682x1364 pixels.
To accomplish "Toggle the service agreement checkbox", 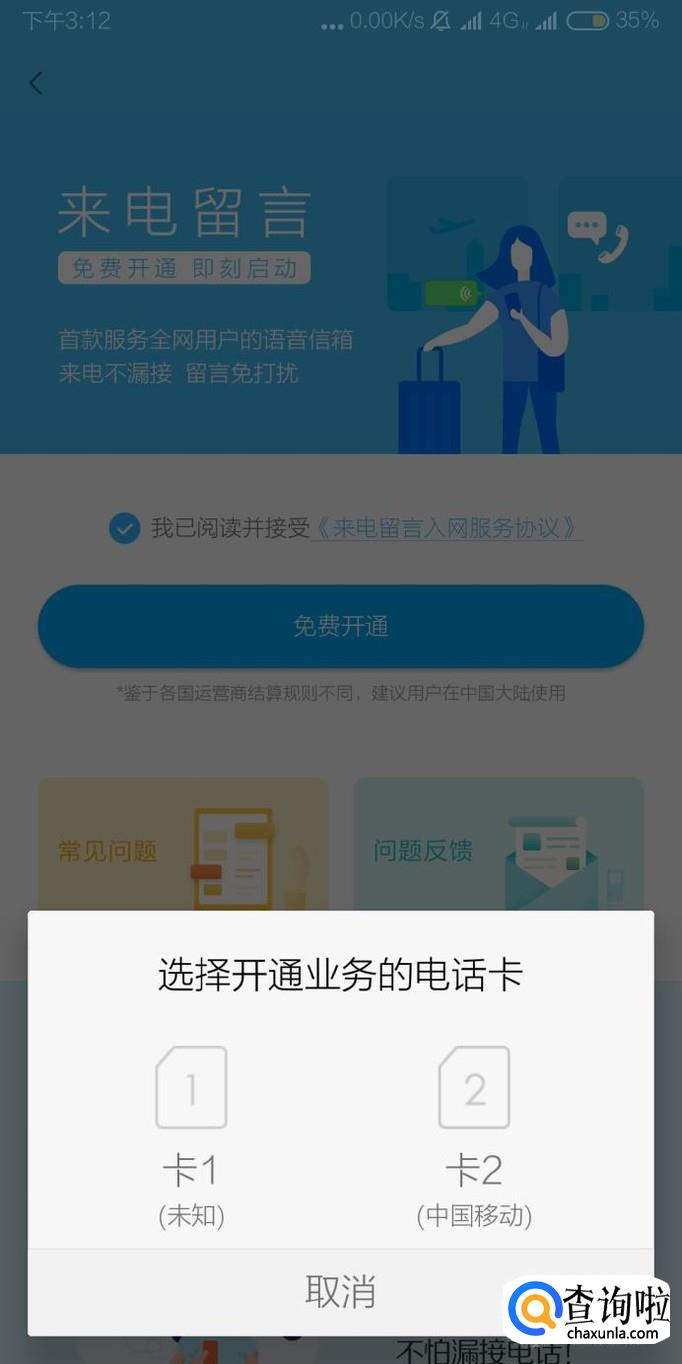I will [x=124, y=528].
